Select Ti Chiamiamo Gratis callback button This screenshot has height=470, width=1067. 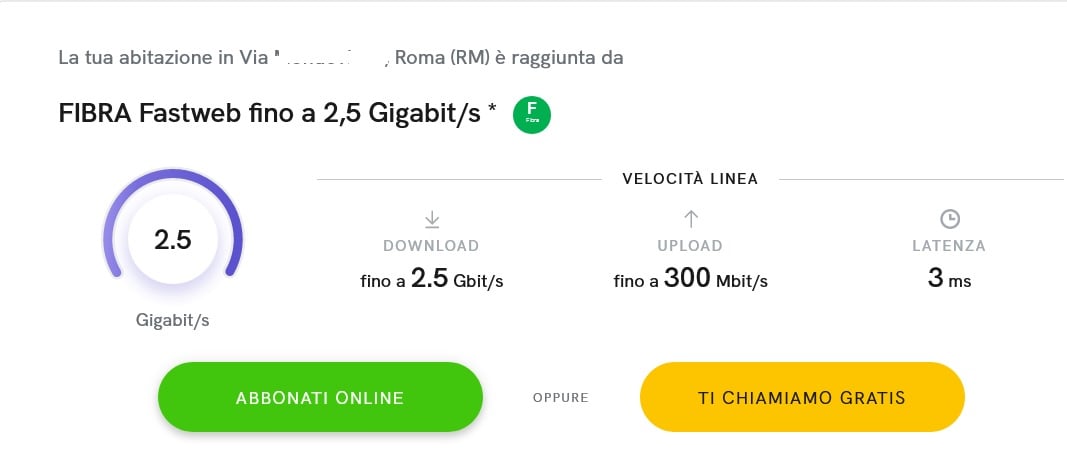click(801, 397)
